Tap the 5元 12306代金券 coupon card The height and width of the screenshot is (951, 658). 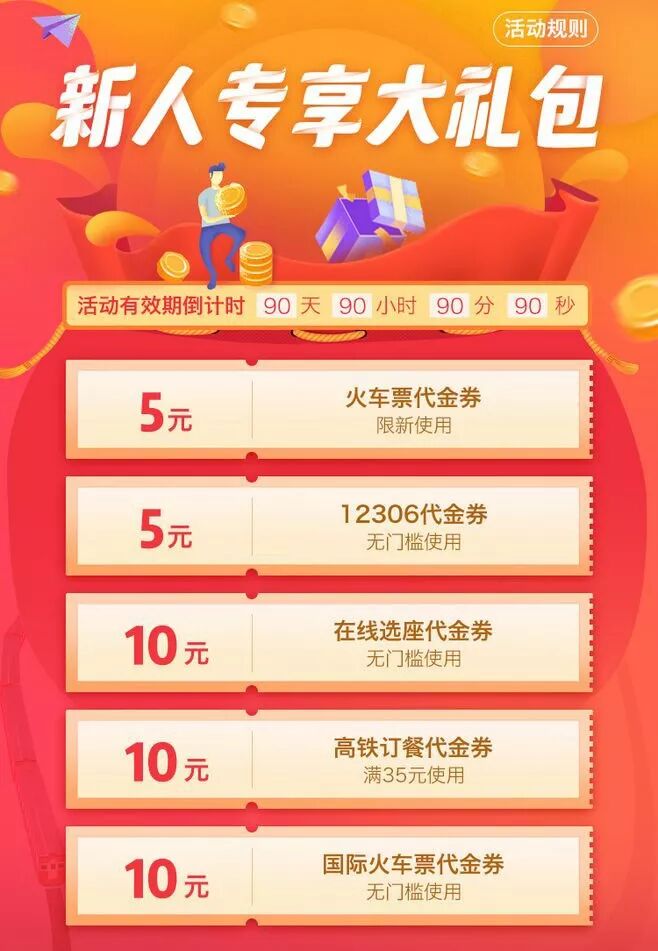coord(329,527)
